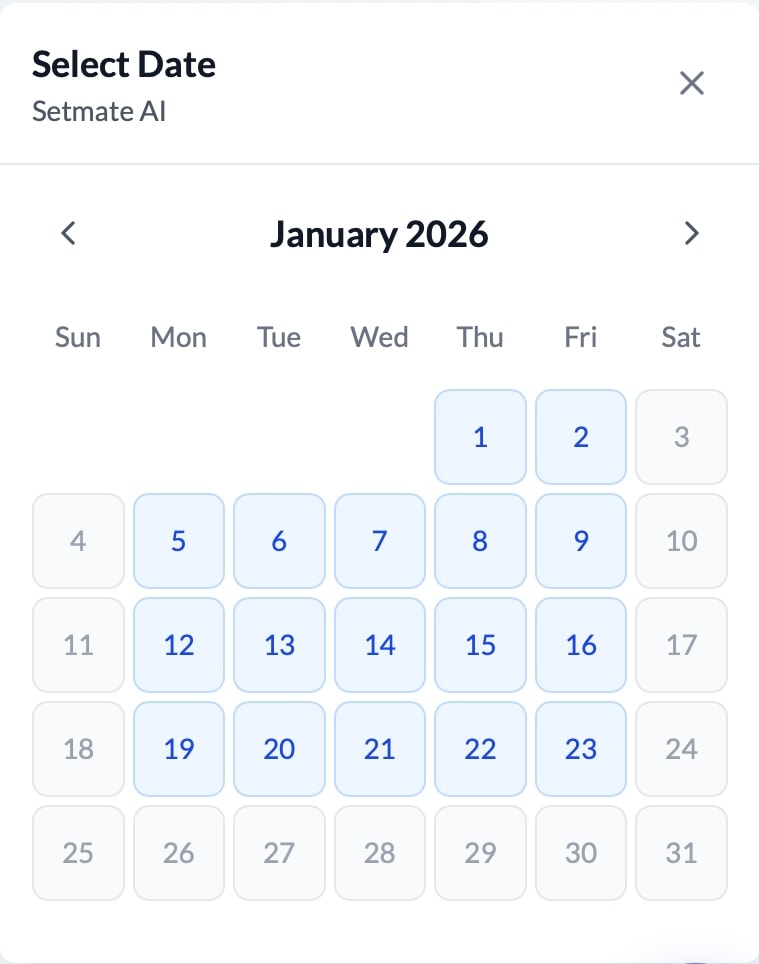The height and width of the screenshot is (964, 759).
Task: Choose Thursday January 22
Action: point(480,749)
